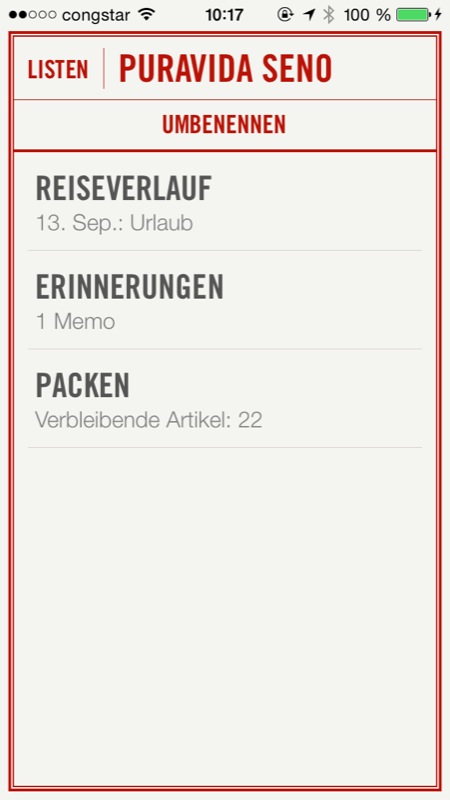Open the Packen list
The height and width of the screenshot is (800, 450).
click(x=225, y=398)
